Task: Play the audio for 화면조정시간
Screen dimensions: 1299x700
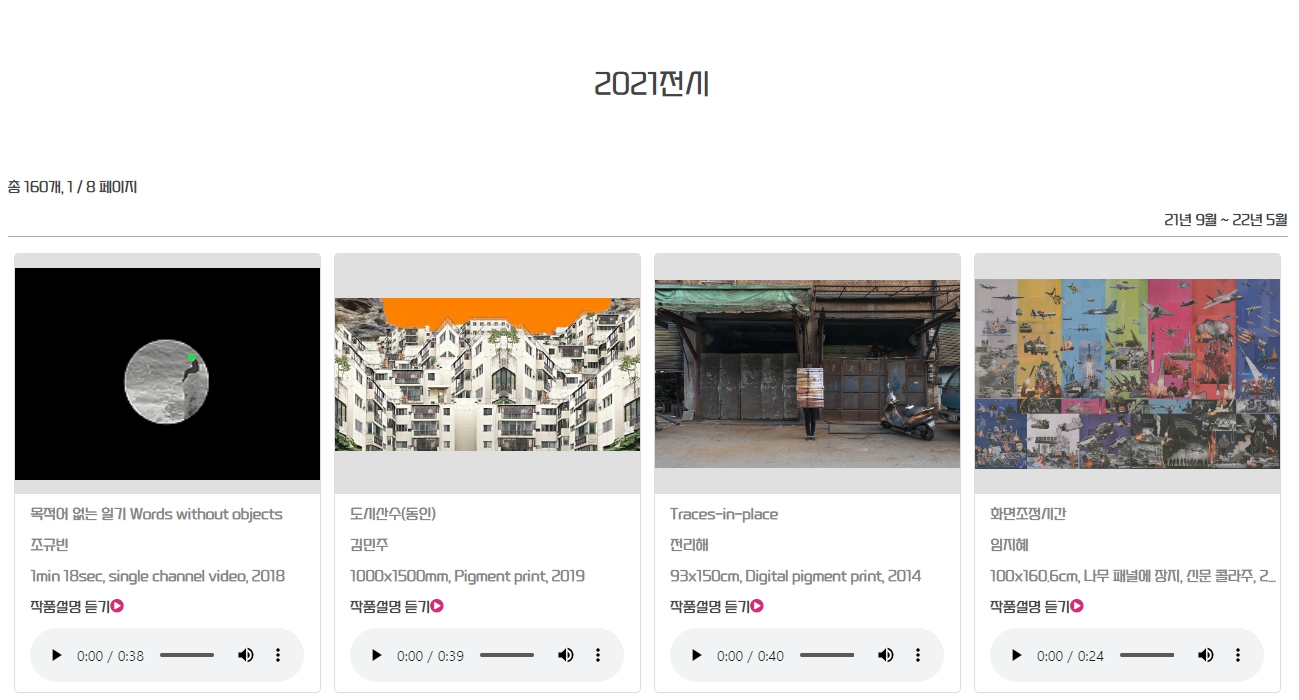Action: pyautogui.click(x=1017, y=655)
